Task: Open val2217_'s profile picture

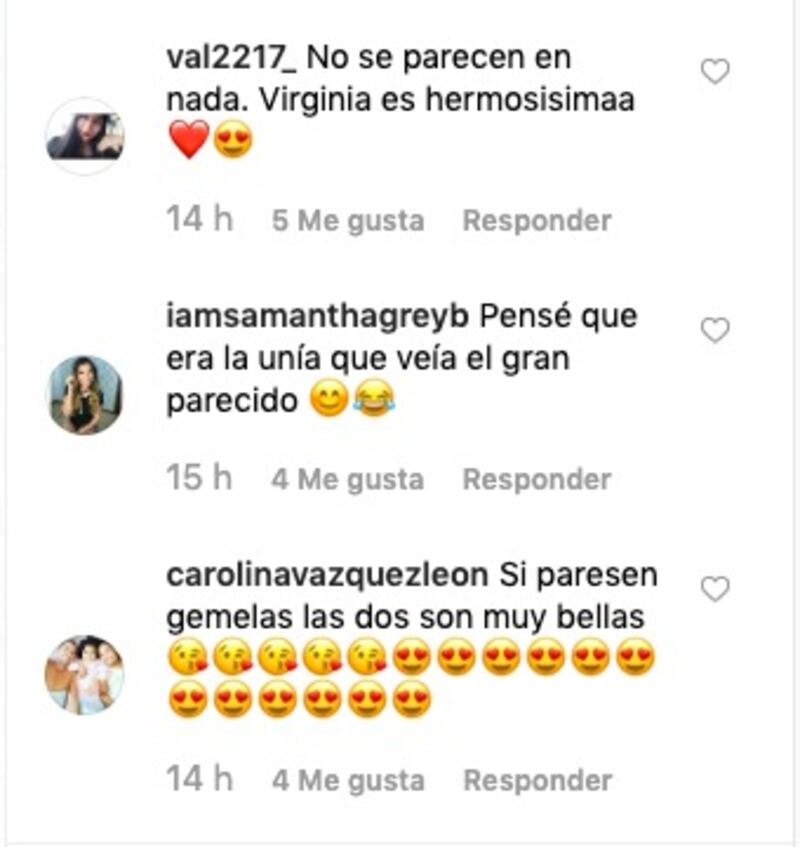Action: pos(85,136)
